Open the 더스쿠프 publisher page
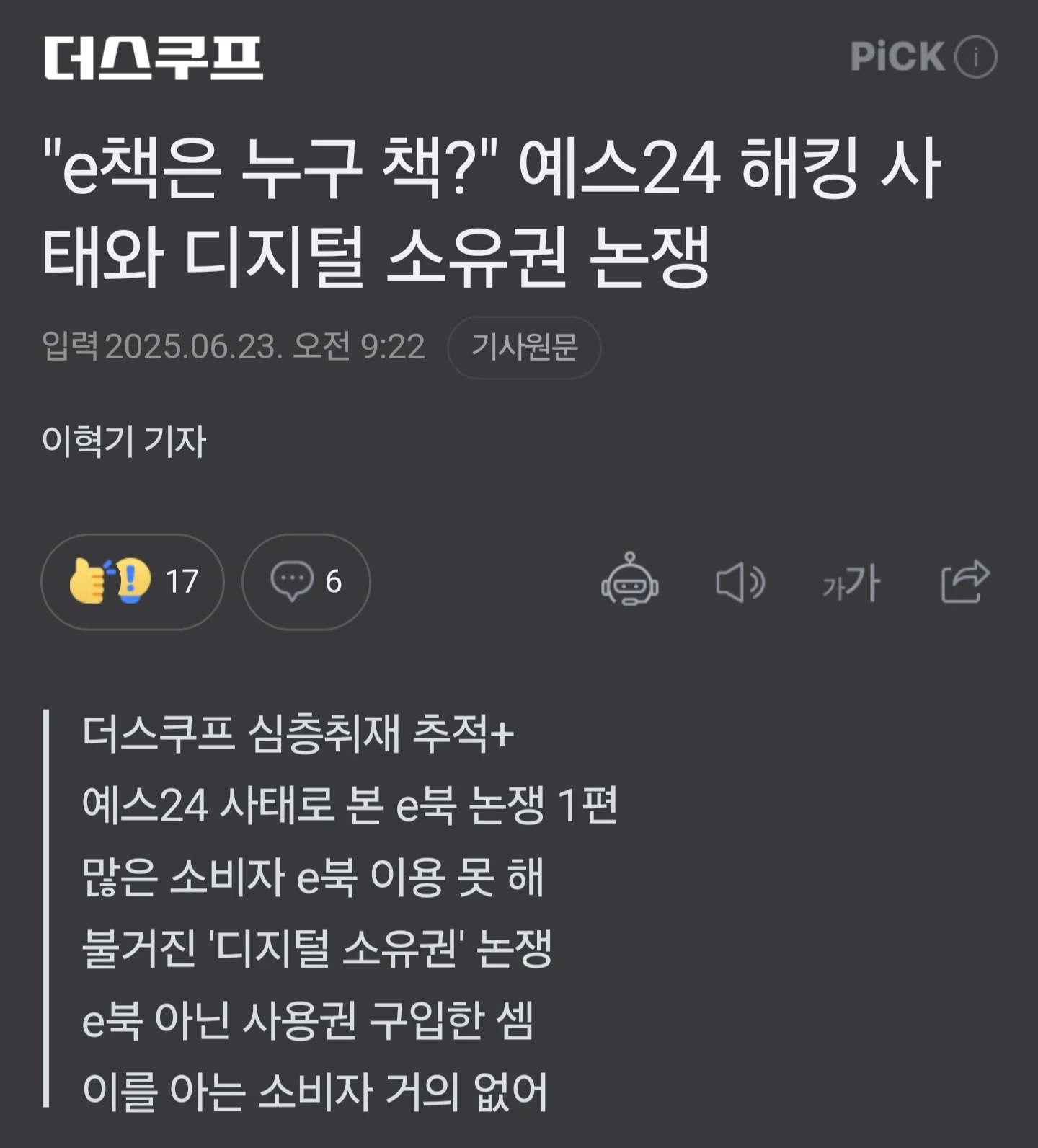The image size is (1038, 1148). [x=153, y=58]
